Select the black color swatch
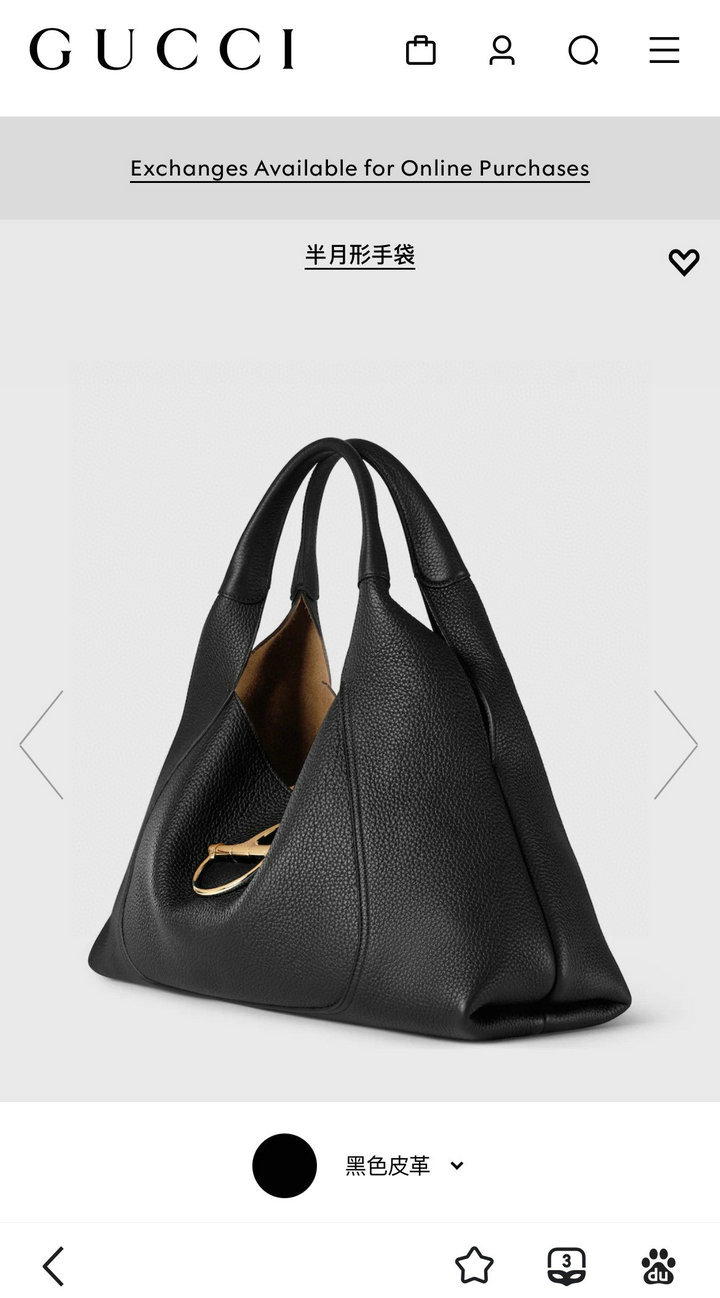 point(284,1165)
